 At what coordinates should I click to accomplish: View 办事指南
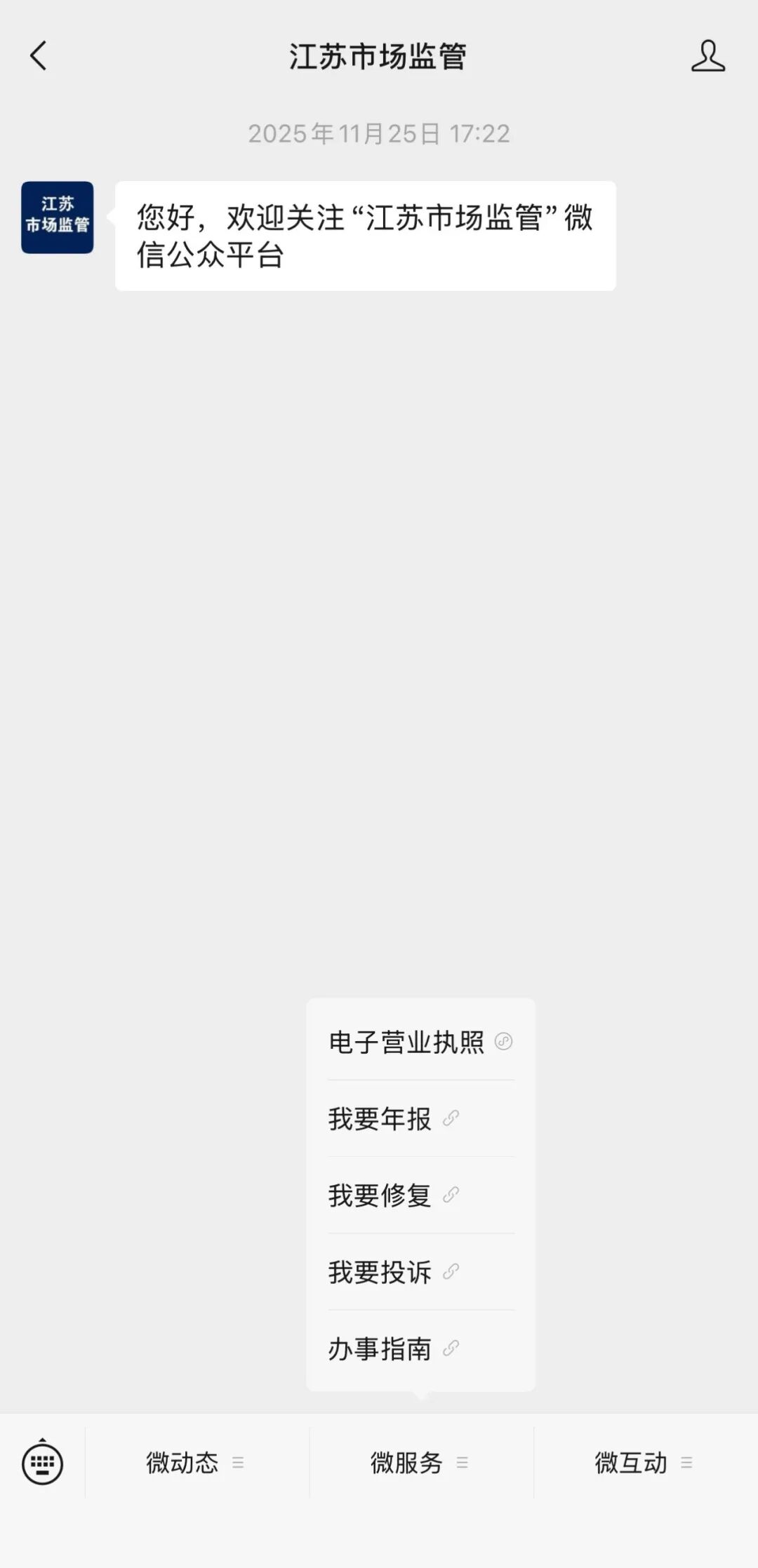pos(393,1348)
